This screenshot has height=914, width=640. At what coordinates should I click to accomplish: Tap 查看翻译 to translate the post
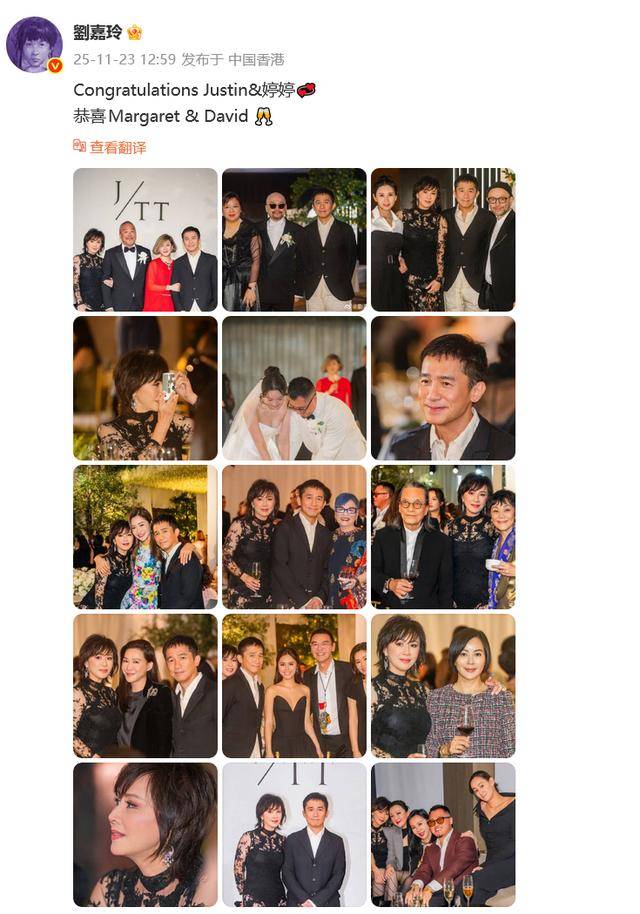coord(117,147)
